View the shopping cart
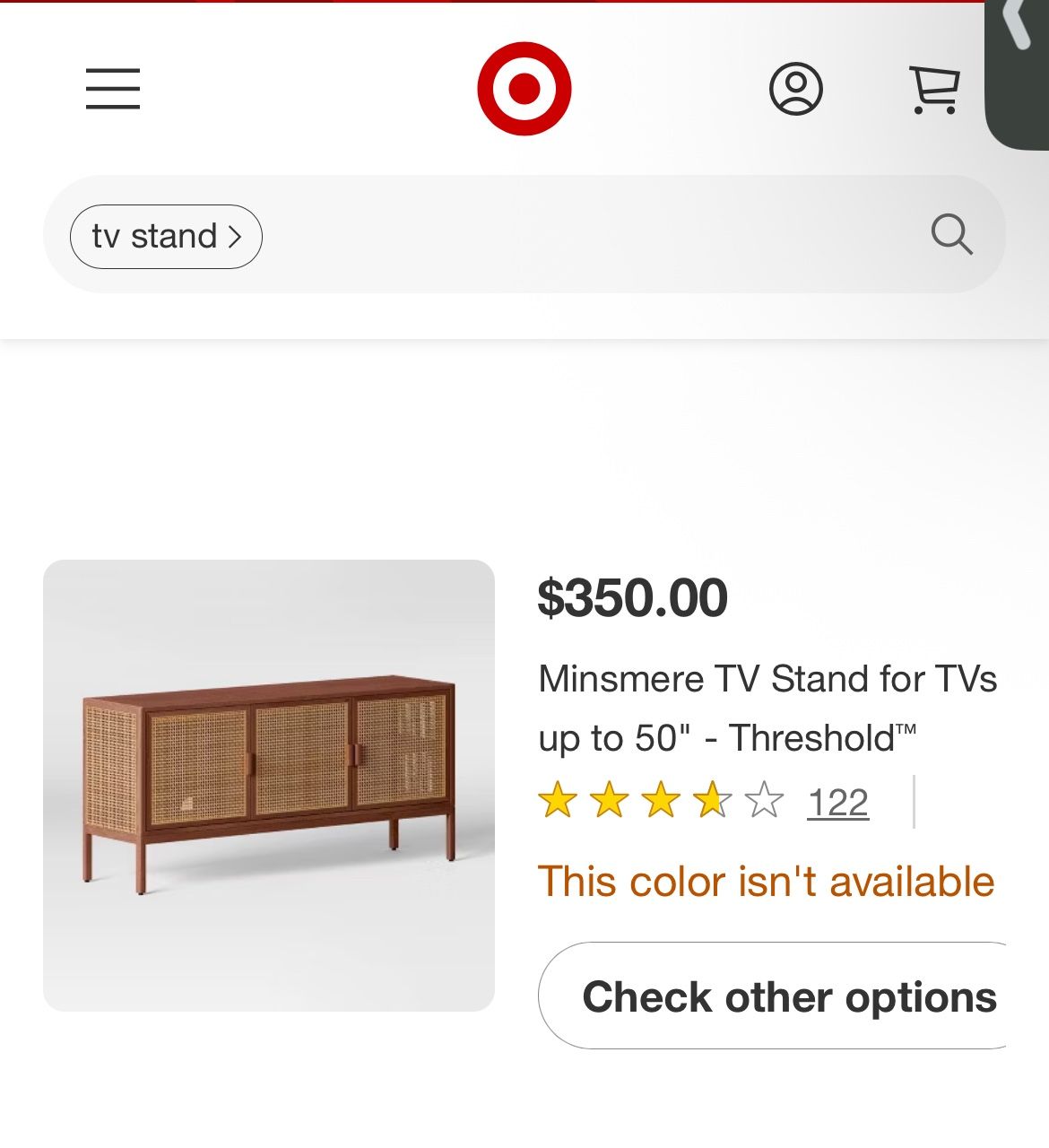Screen dimensions: 1049x1148 (x=934, y=89)
